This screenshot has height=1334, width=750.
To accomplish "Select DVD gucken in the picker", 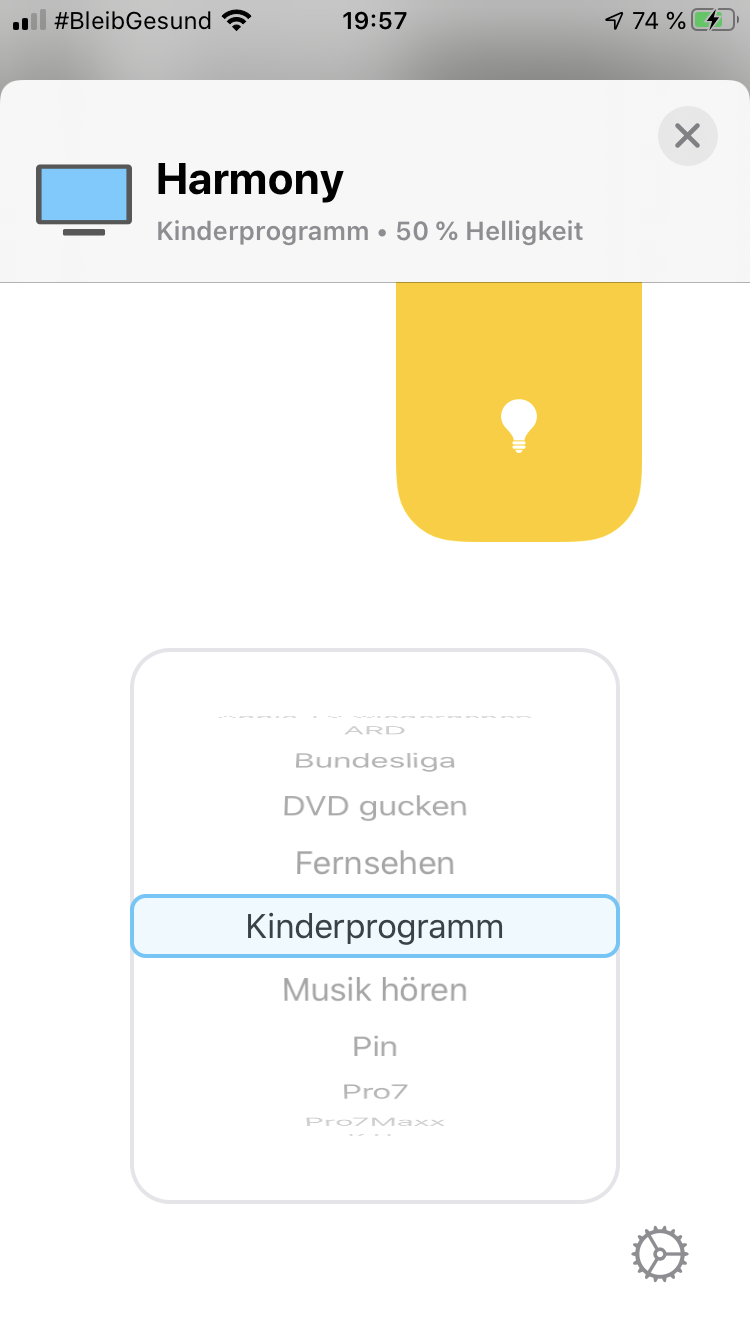I will pyautogui.click(x=375, y=806).
